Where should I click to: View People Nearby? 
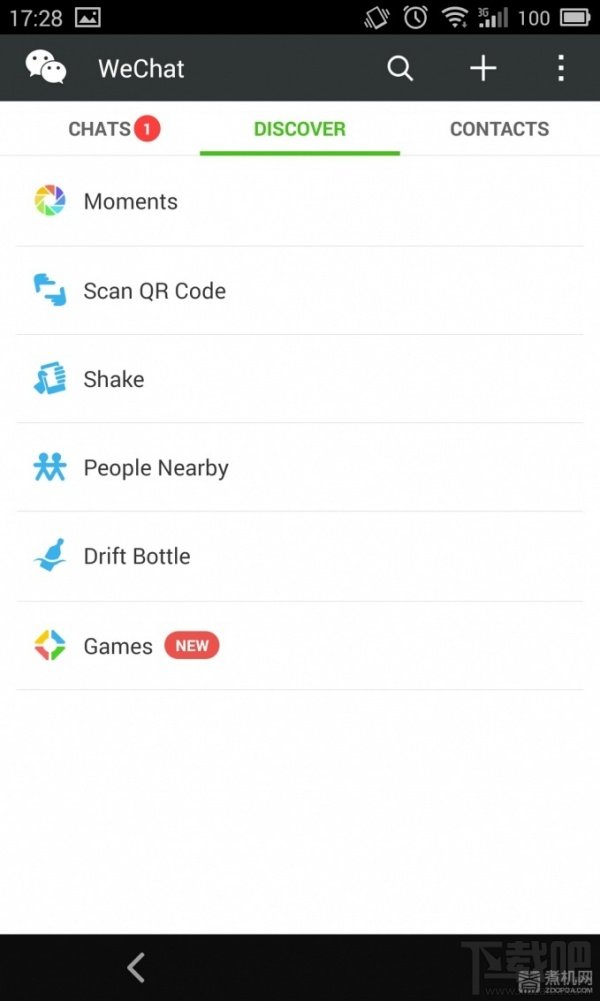coord(155,468)
